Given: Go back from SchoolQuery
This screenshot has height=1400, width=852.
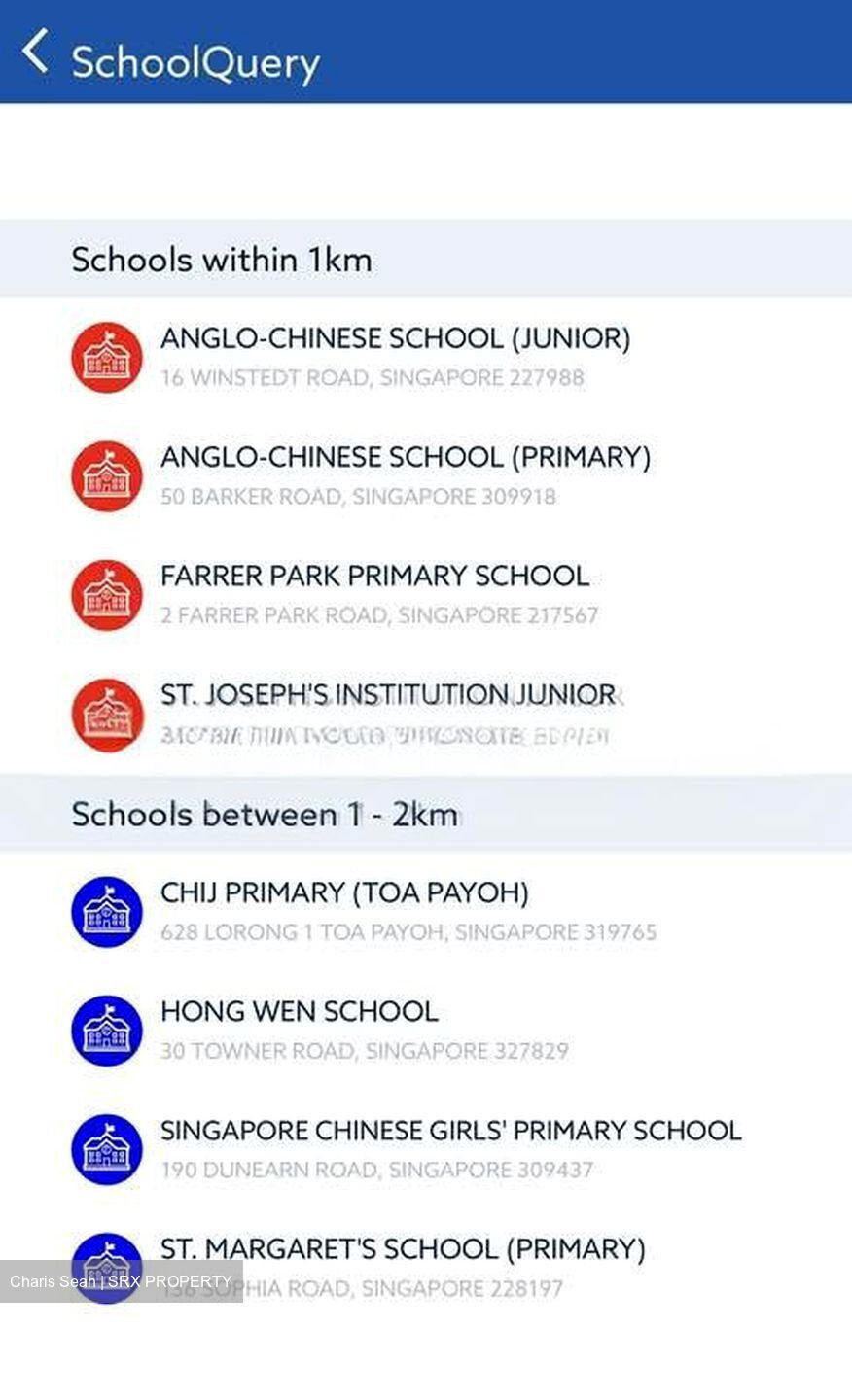Looking at the screenshot, I should click(x=36, y=52).
